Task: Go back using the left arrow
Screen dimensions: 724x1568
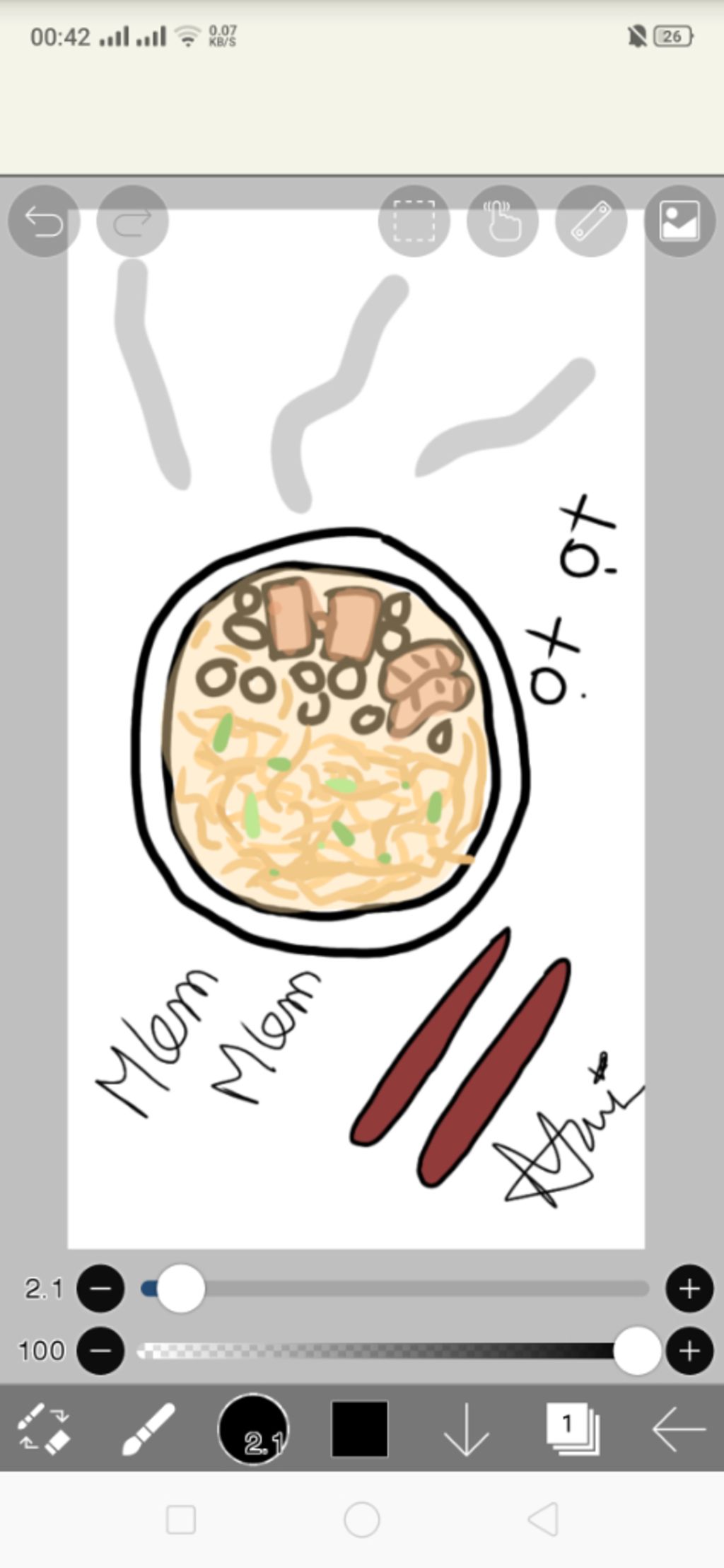Action: [677, 1429]
